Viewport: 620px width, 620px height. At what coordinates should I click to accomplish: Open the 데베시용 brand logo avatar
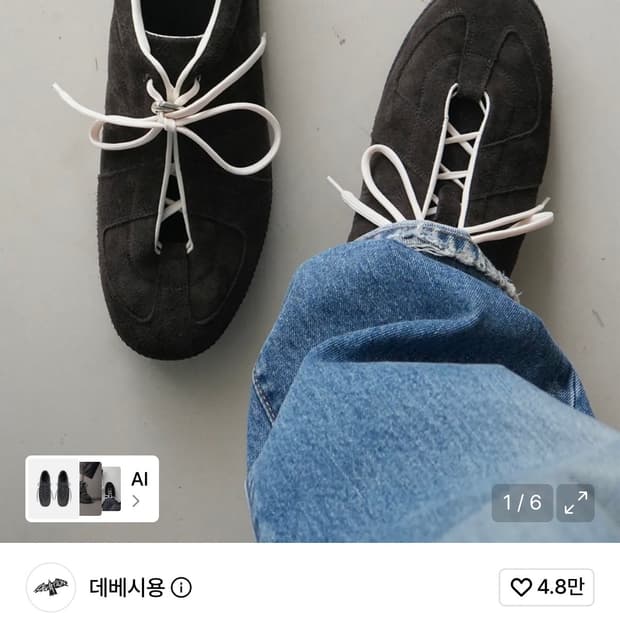coord(51,588)
